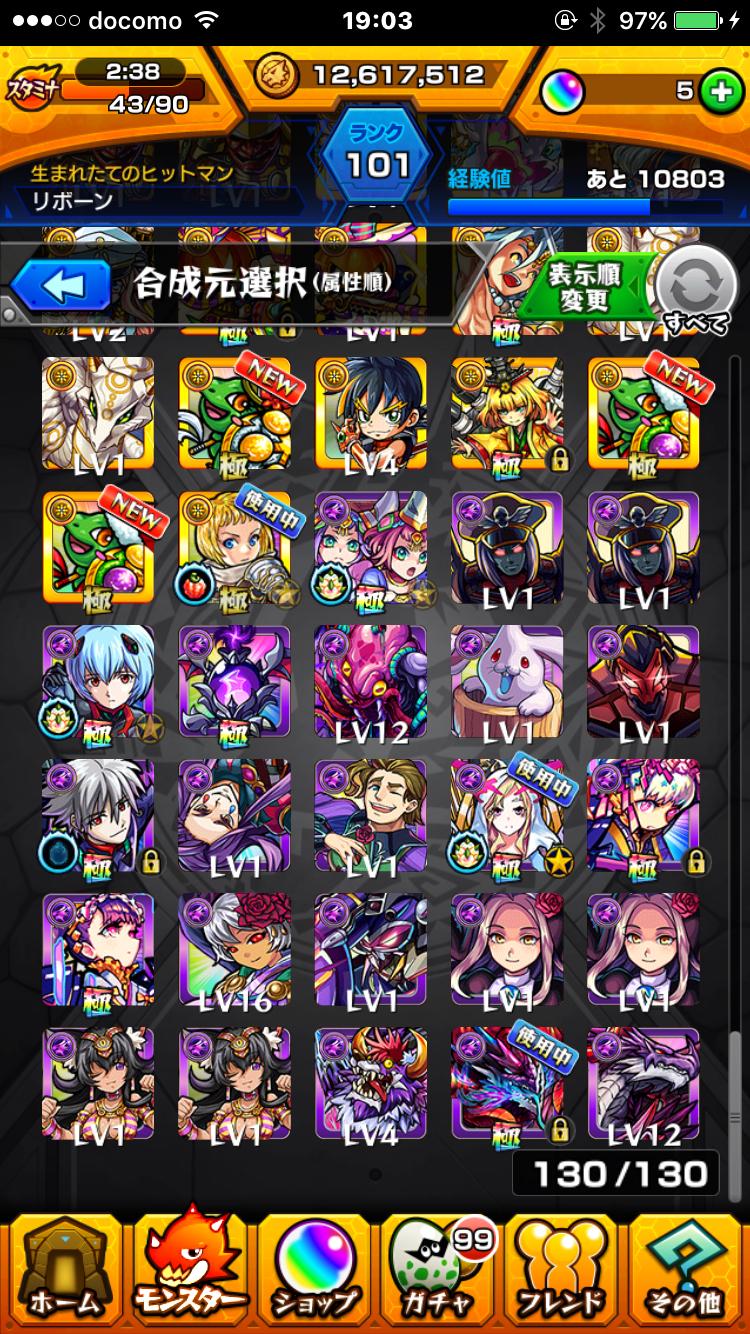Select the red rose LV16 monster

(234, 950)
